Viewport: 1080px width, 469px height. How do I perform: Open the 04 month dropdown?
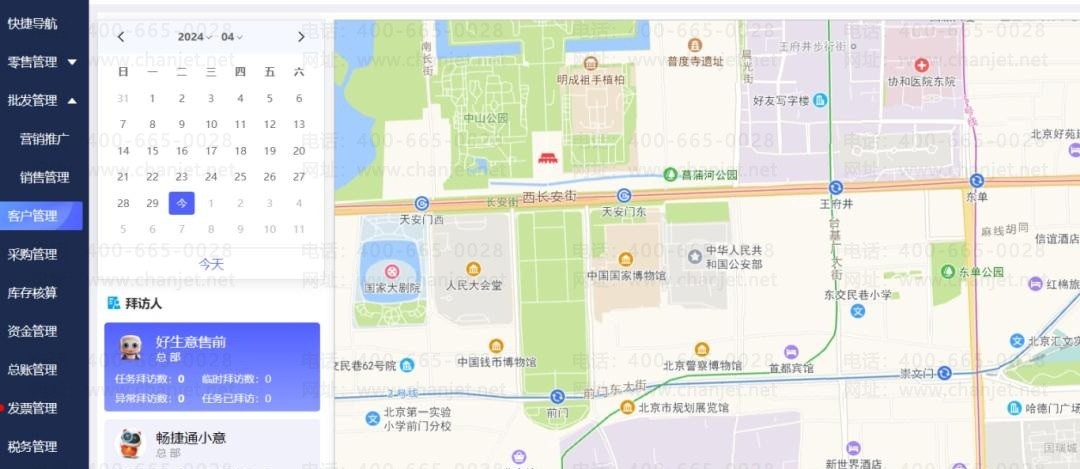[232, 37]
